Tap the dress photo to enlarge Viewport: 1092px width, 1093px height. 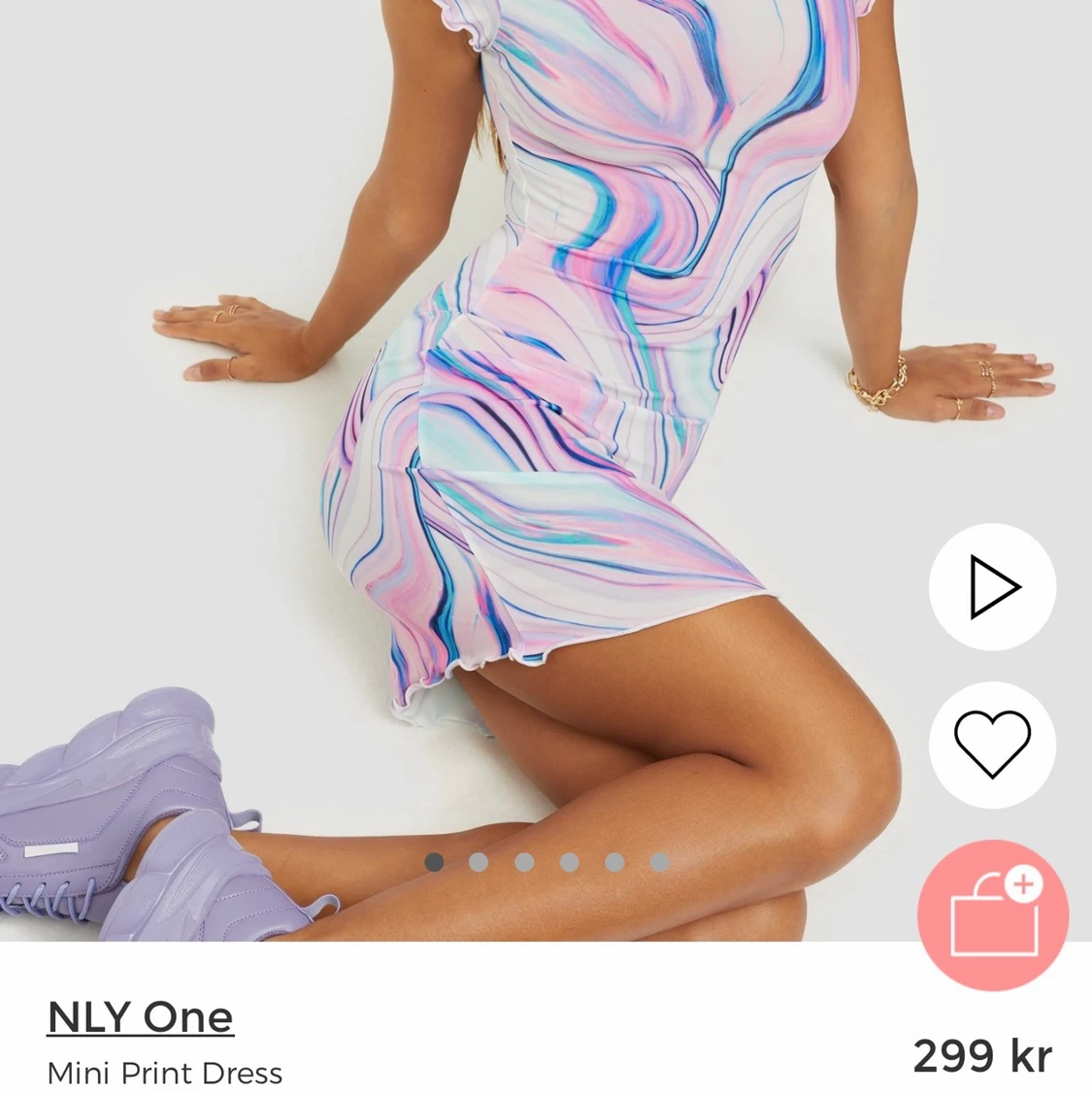point(544,388)
